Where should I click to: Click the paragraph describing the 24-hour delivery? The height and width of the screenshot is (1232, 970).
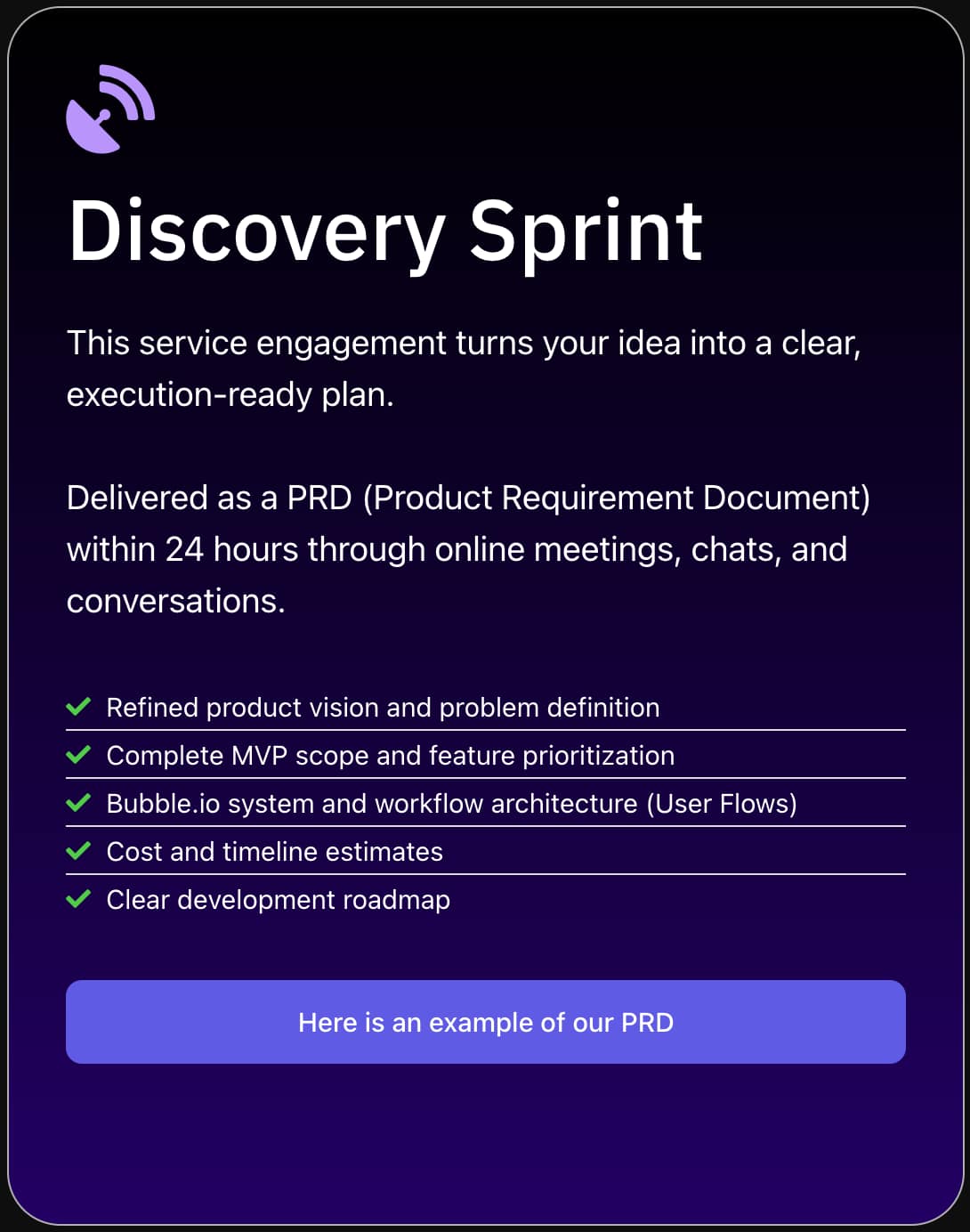click(x=469, y=549)
